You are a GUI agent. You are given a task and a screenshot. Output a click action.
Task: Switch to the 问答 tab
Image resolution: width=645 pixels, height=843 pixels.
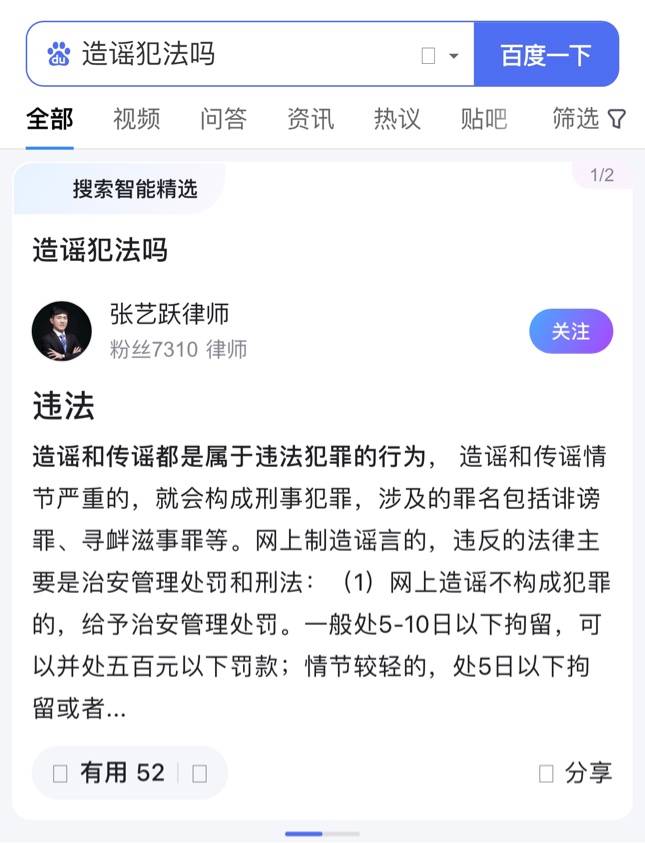(x=223, y=119)
